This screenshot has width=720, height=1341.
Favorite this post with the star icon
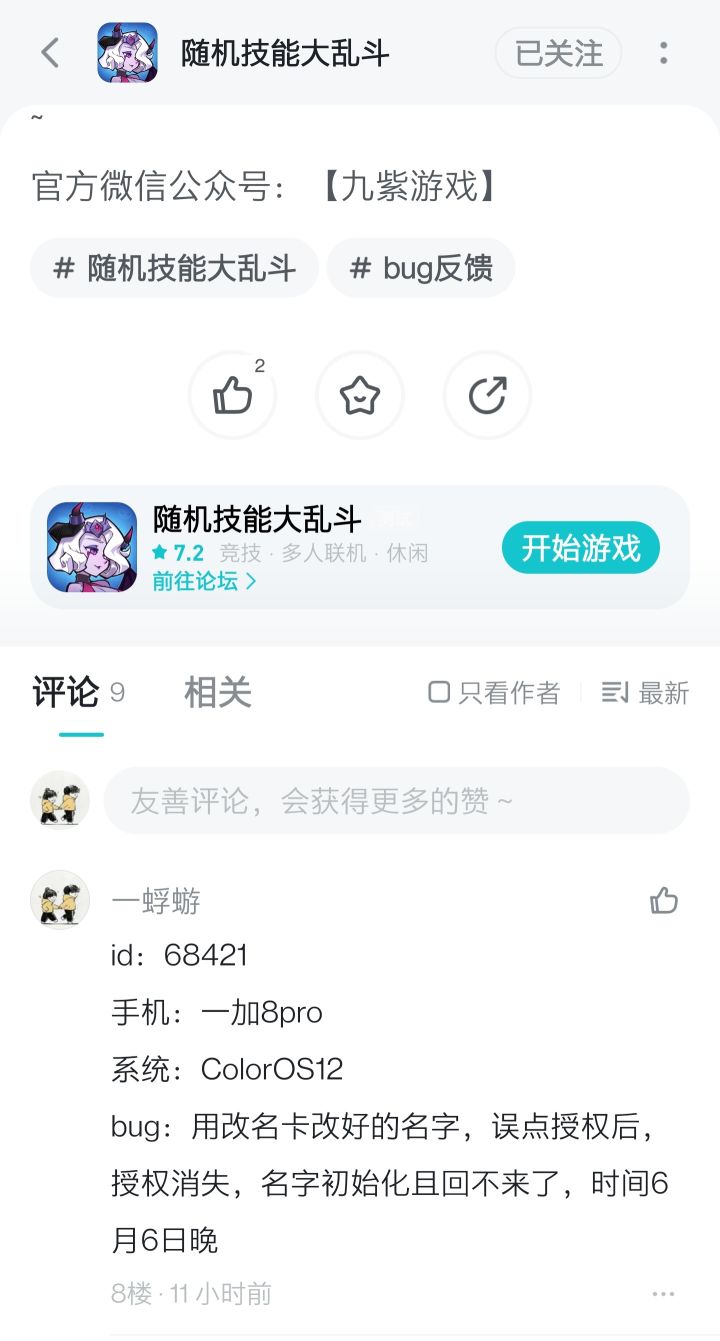pyautogui.click(x=360, y=396)
